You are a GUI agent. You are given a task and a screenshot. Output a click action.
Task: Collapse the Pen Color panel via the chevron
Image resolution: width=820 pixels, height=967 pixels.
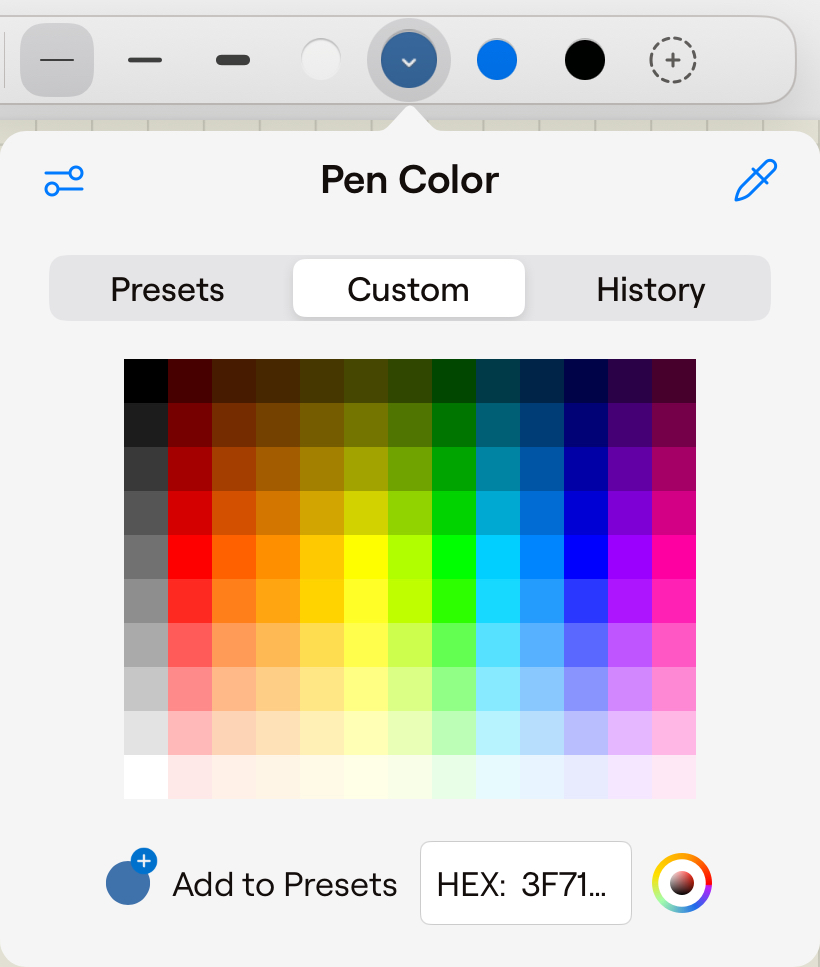coord(408,60)
